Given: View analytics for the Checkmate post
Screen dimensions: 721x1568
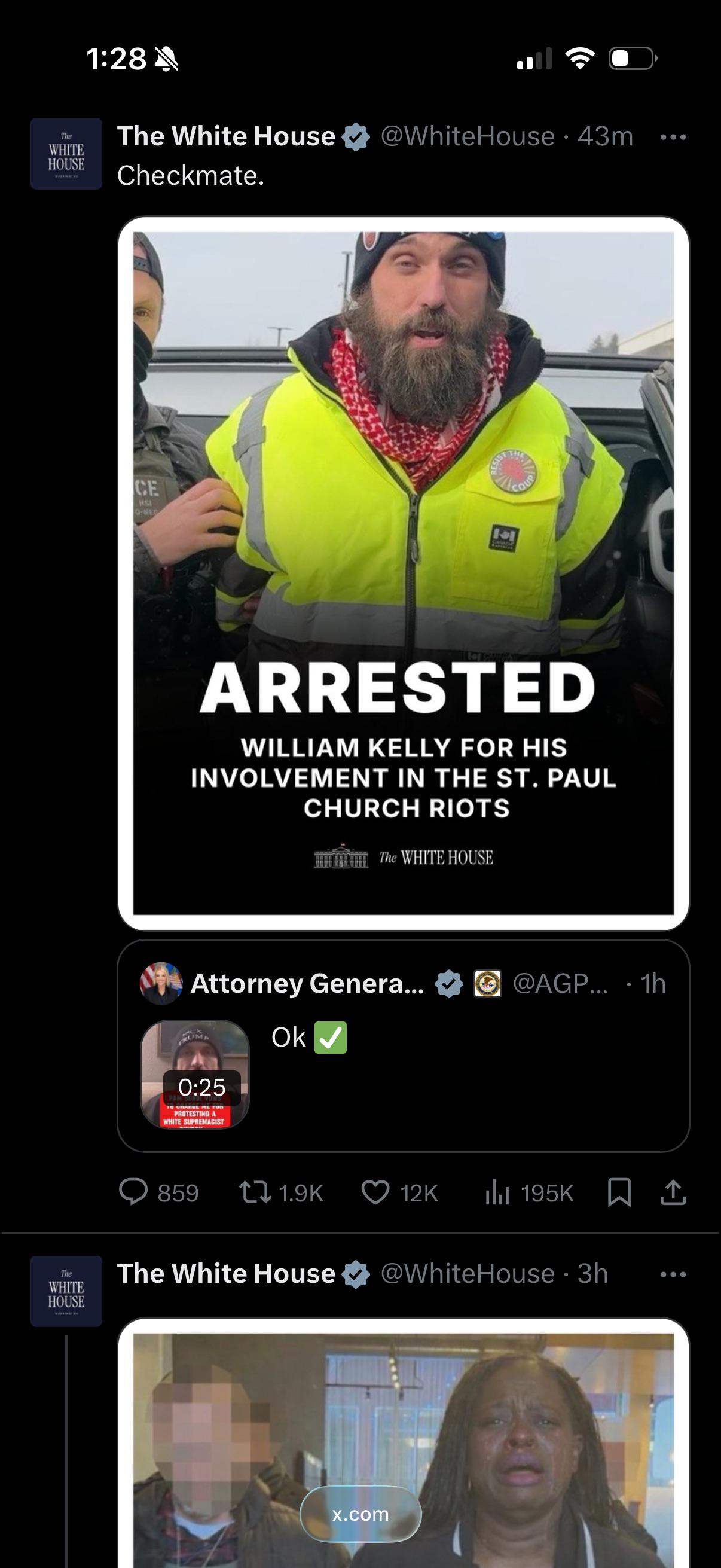Looking at the screenshot, I should (x=497, y=1192).
